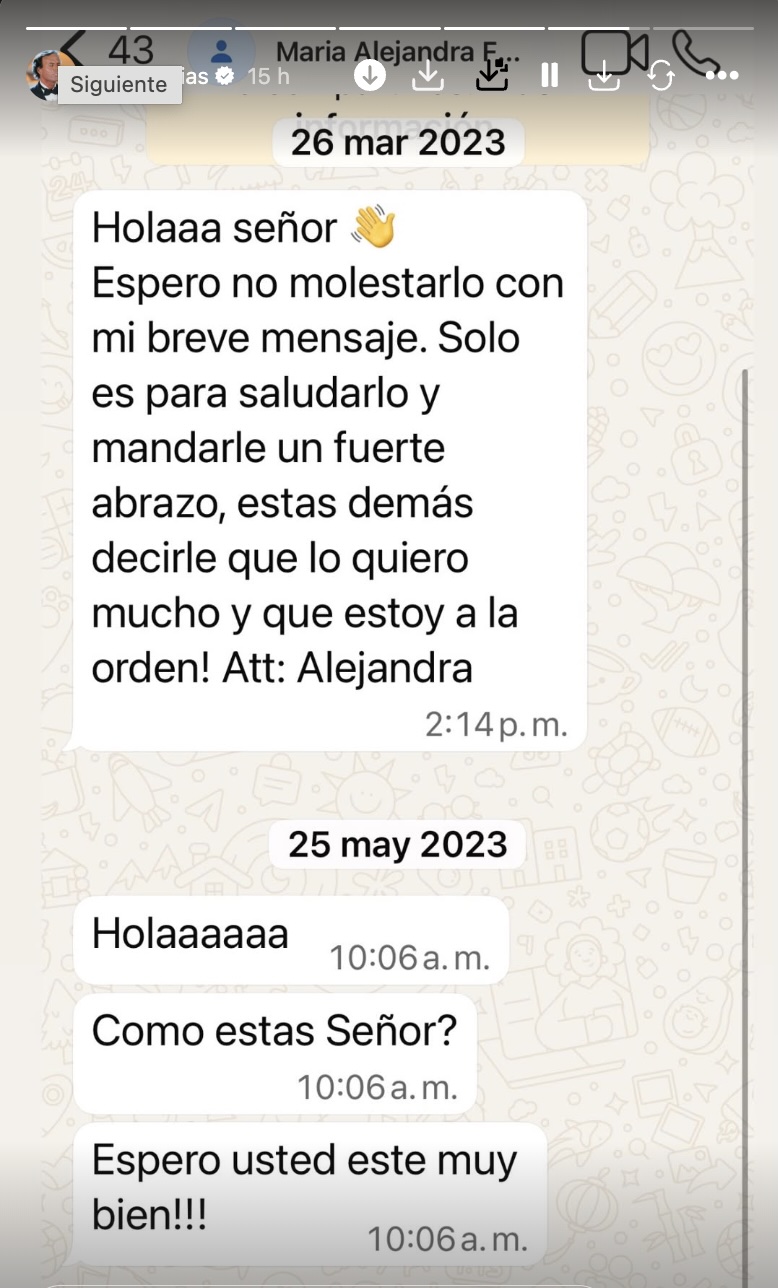This screenshot has height=1288, width=778.
Task: Tap the white circular down-arrow icon
Action: coord(370,75)
